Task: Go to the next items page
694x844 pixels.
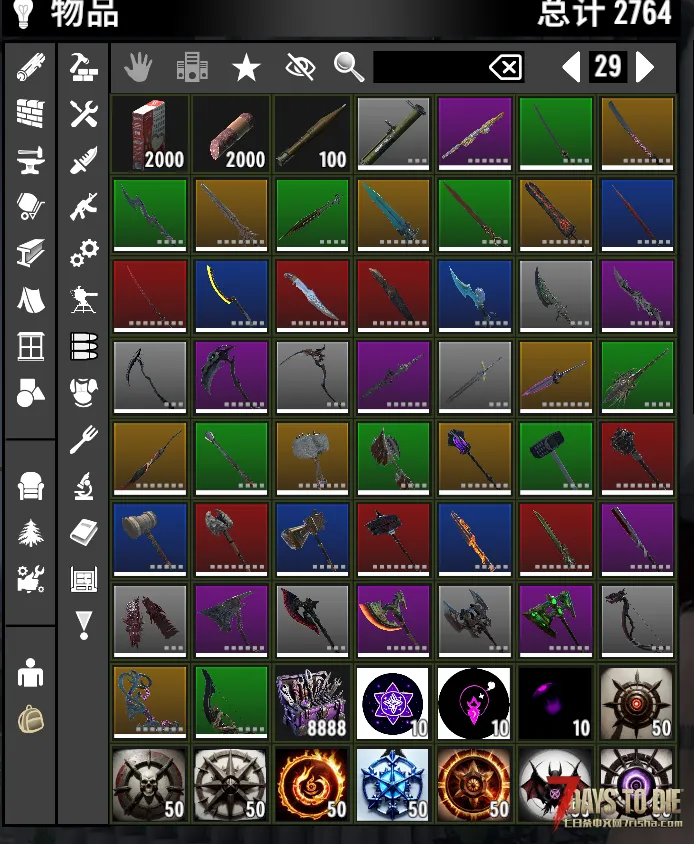Action: point(646,67)
